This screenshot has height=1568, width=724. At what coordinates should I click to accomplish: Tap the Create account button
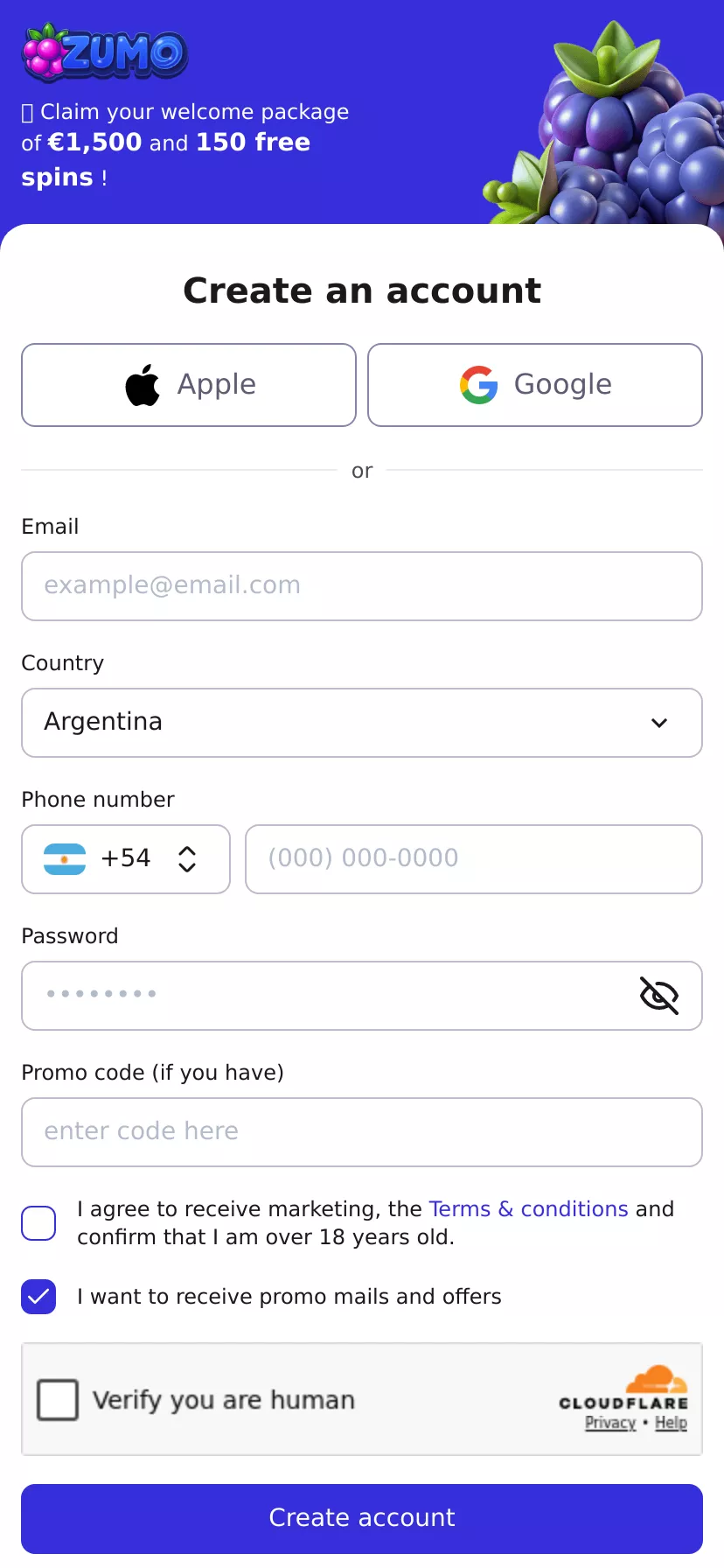coord(362,1518)
